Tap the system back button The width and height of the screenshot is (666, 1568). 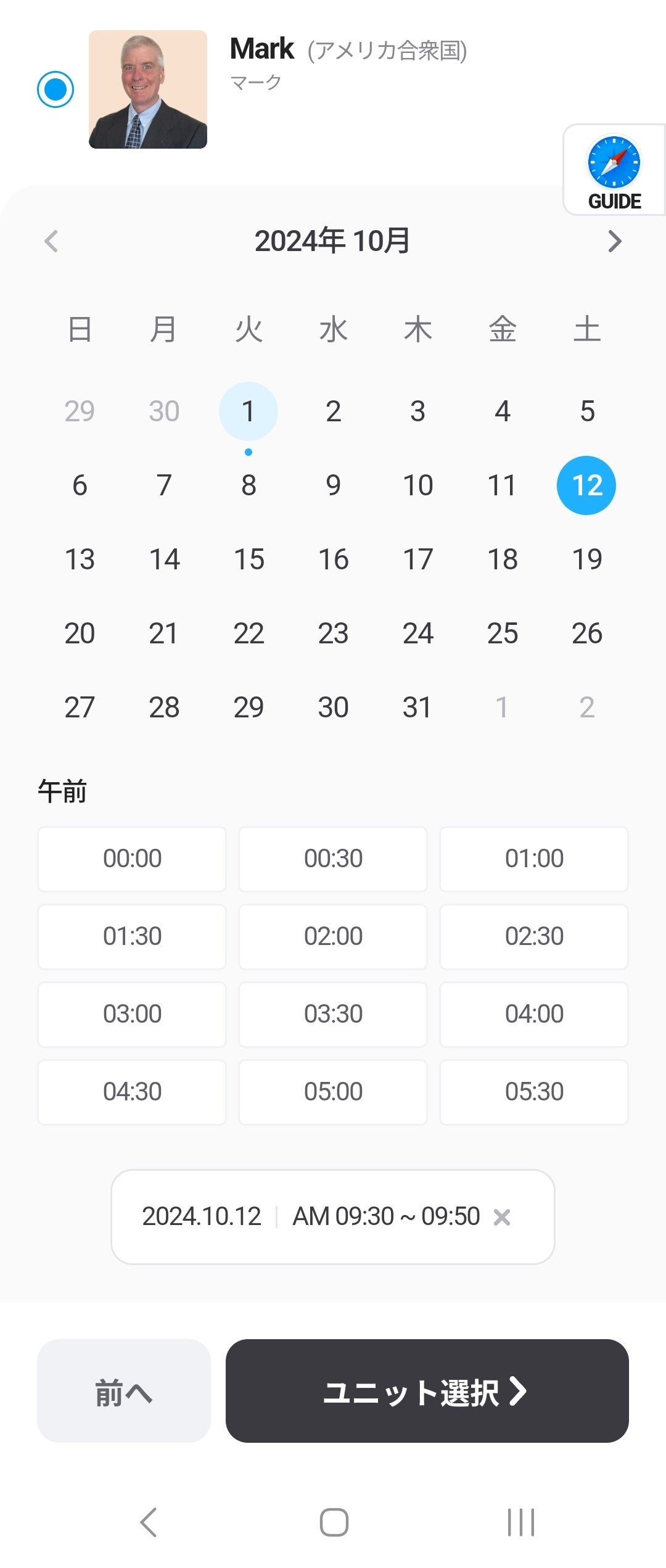tap(149, 1522)
